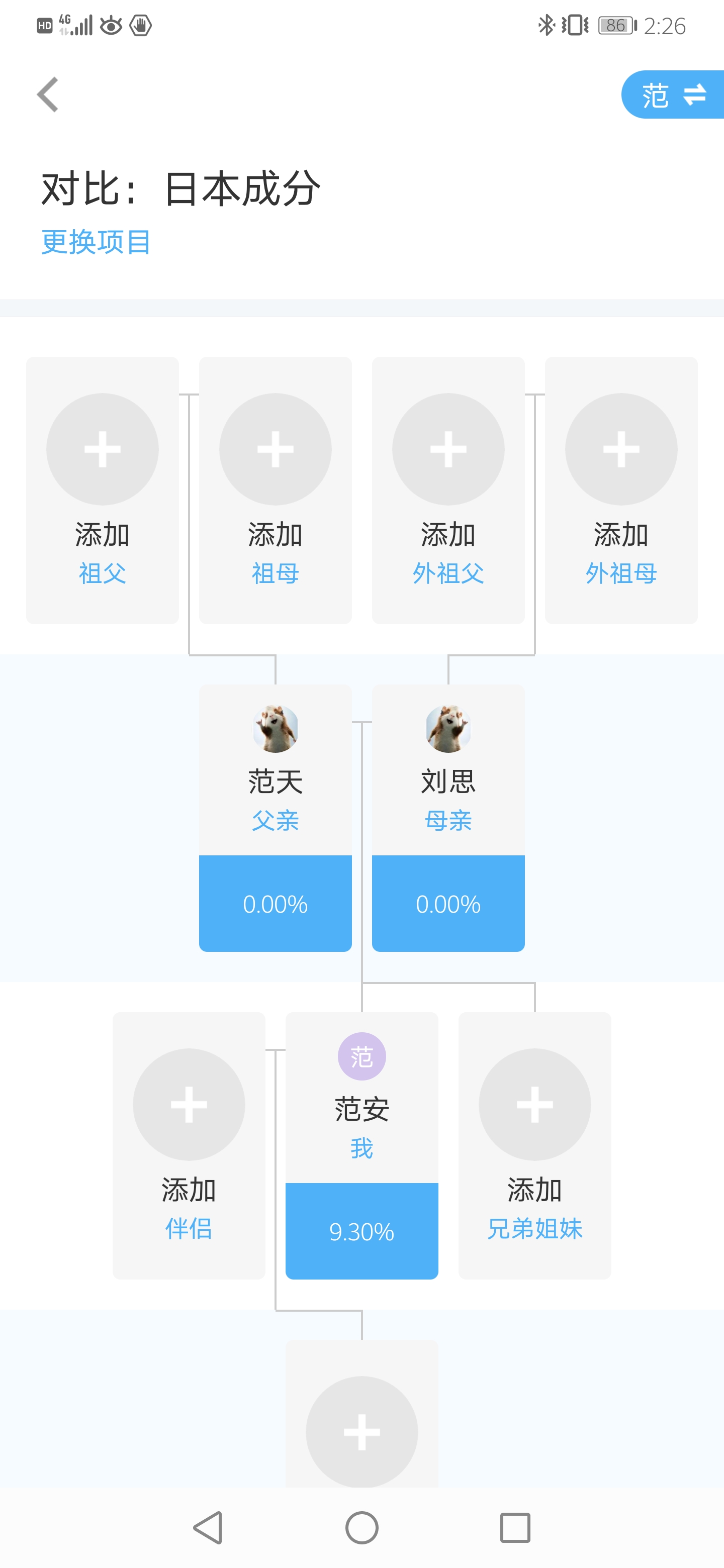Open recent apps overview
Viewport: 724px width, 1568px height.
click(515, 1528)
